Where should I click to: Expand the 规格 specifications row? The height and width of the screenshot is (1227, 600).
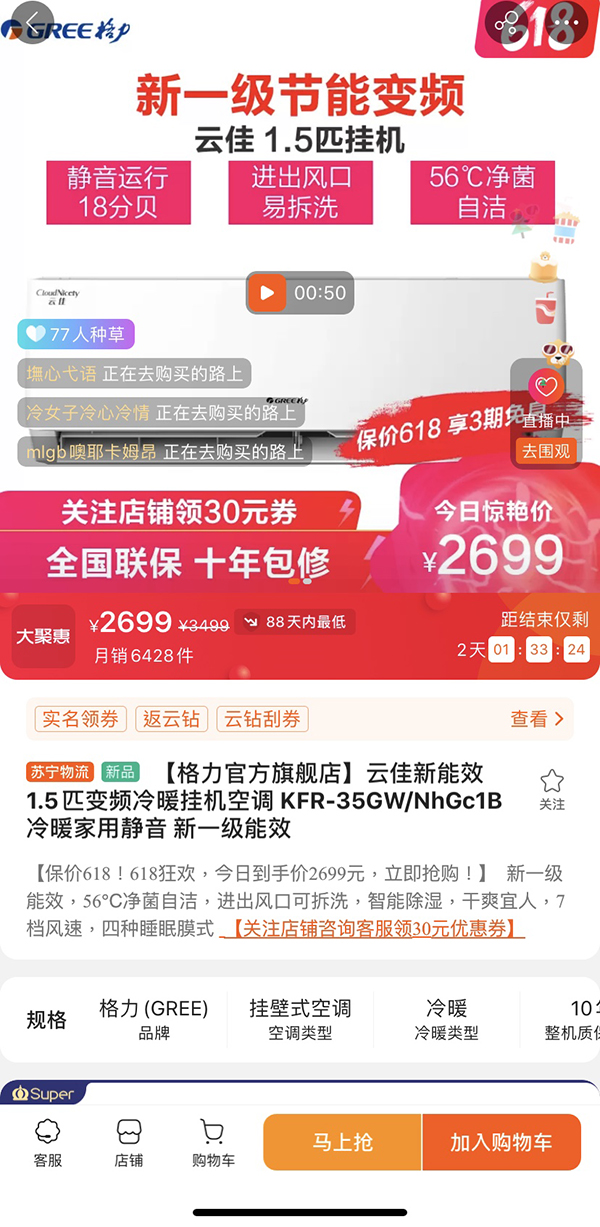[300, 1019]
